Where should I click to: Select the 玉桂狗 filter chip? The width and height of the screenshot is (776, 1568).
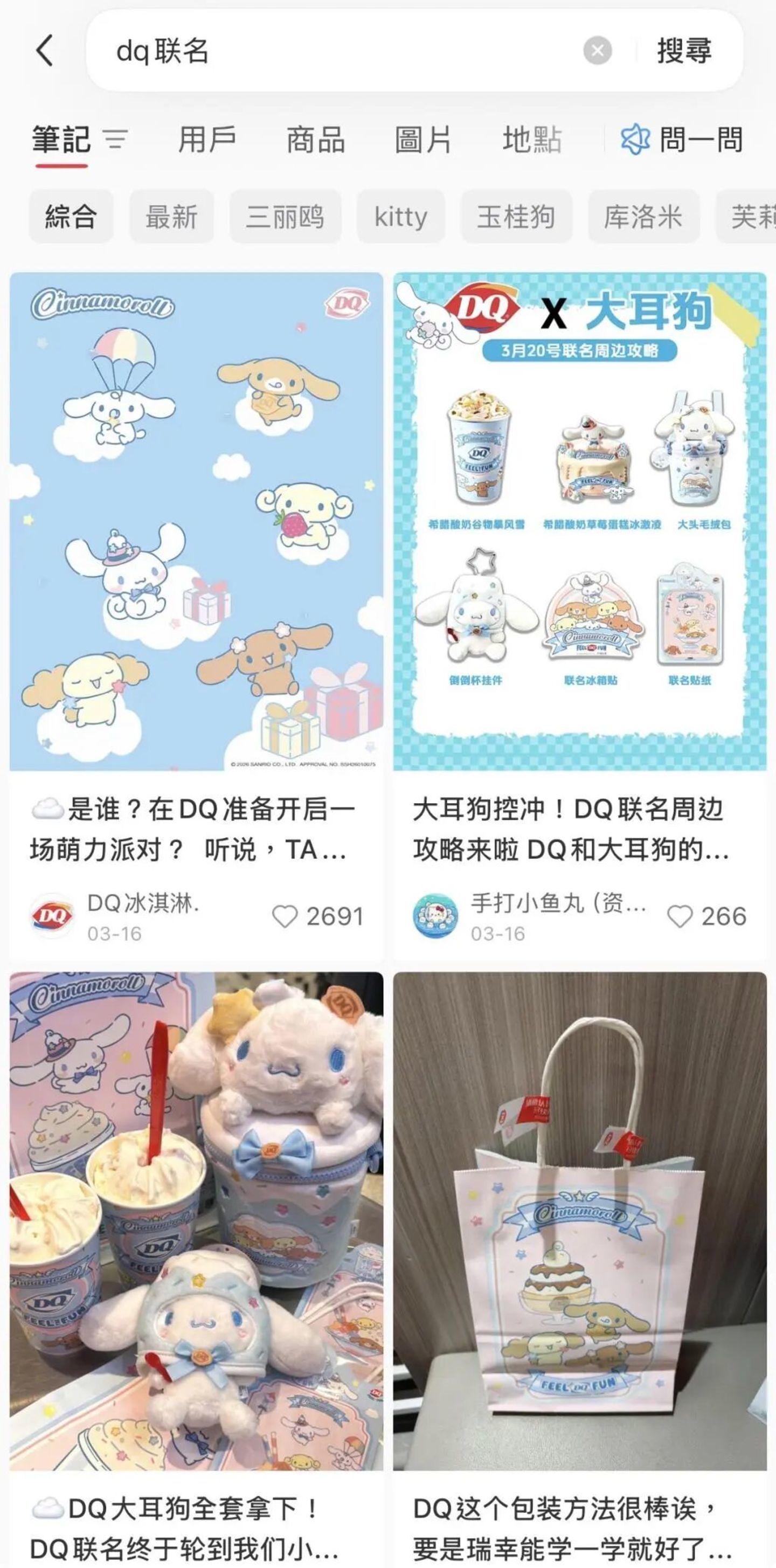516,217
